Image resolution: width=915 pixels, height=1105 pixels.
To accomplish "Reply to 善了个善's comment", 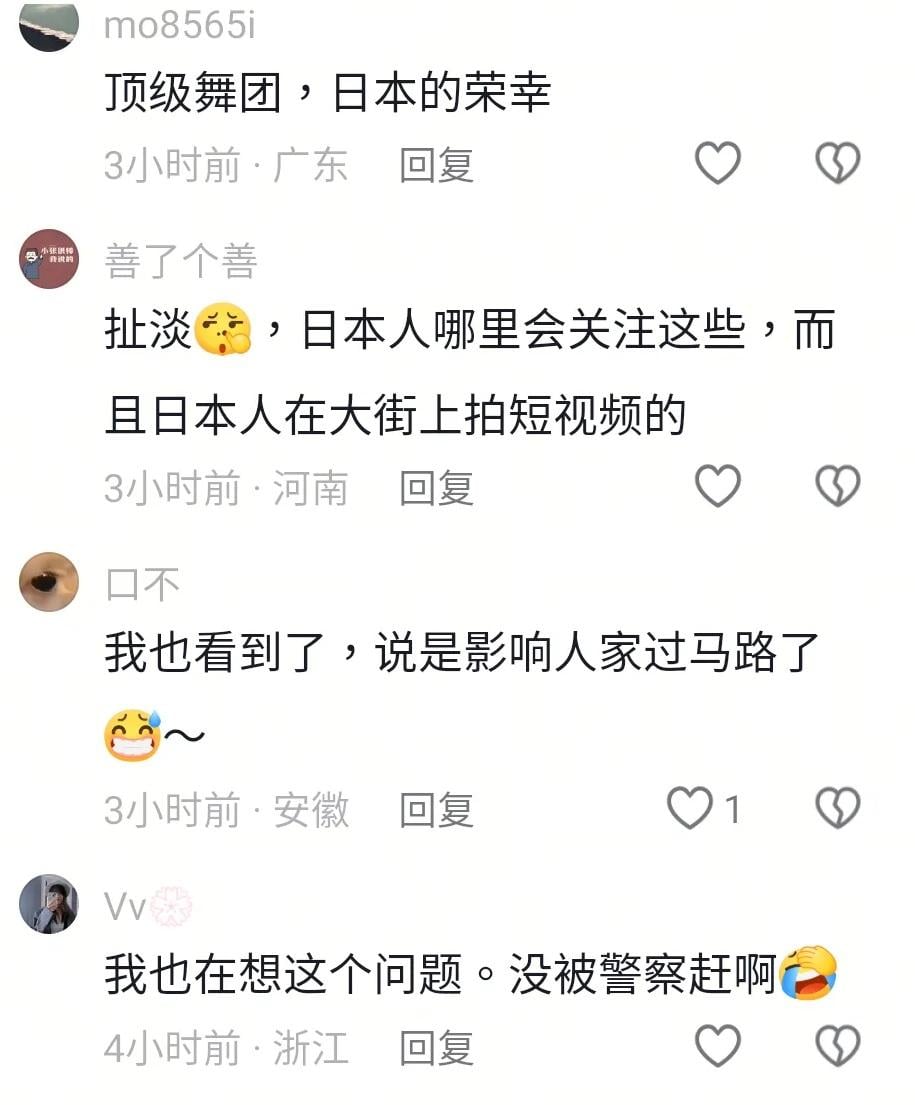I will (436, 489).
